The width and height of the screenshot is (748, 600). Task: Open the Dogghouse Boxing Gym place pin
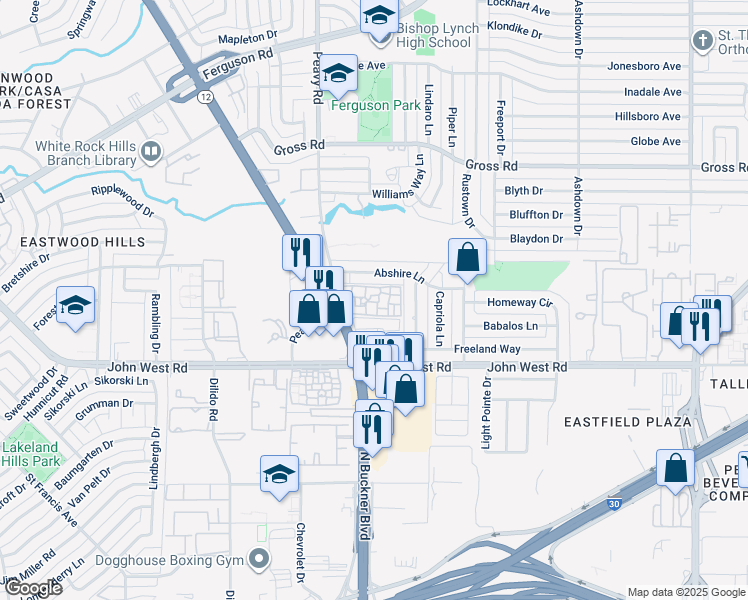pyautogui.click(x=260, y=560)
